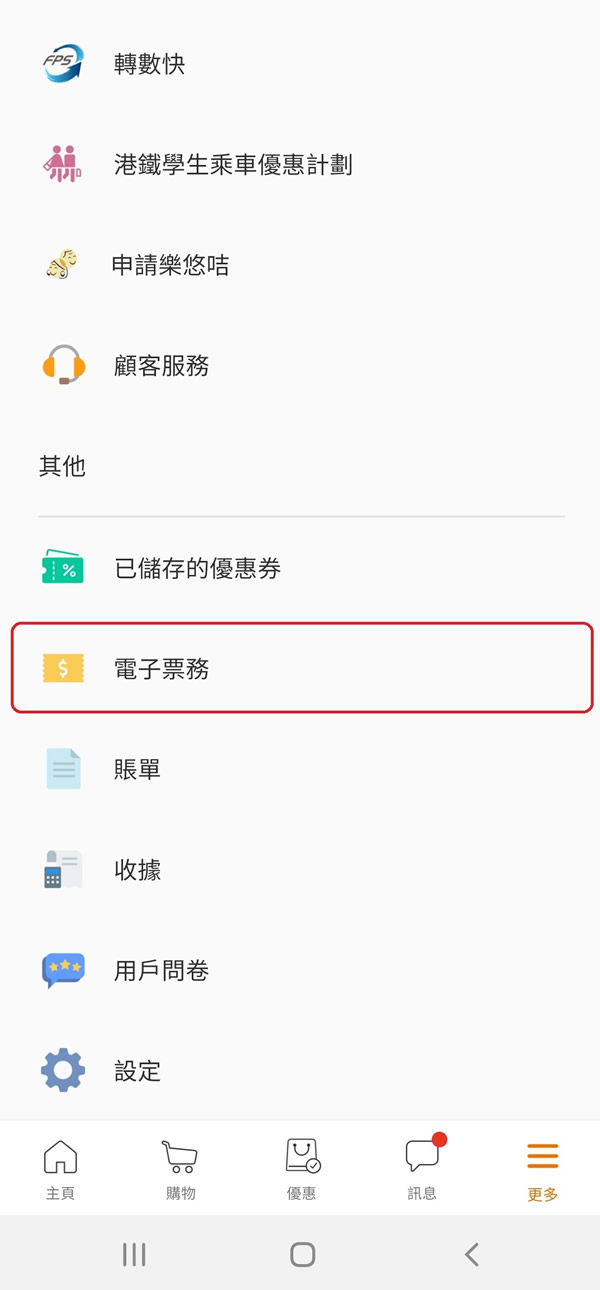
Task: Open the 轉數快 FPS row
Action: click(x=300, y=64)
